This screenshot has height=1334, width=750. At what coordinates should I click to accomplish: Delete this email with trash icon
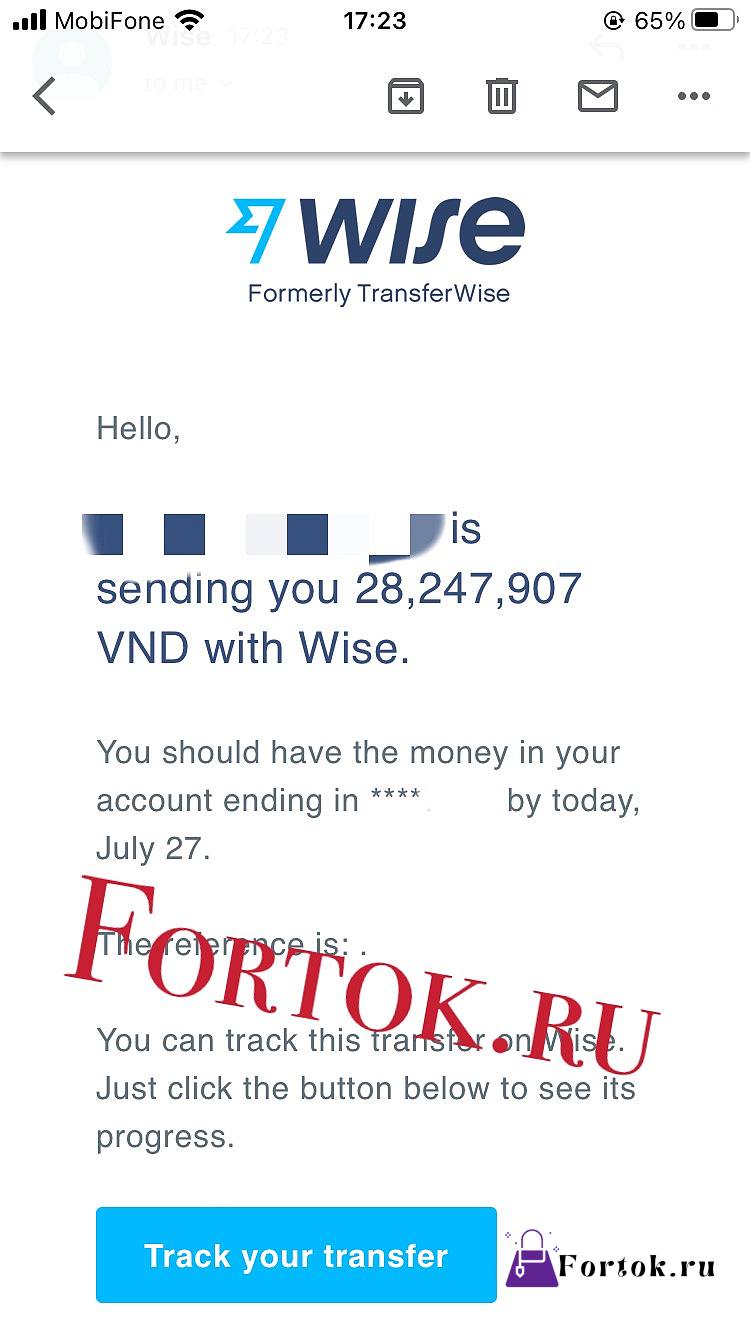[x=501, y=96]
